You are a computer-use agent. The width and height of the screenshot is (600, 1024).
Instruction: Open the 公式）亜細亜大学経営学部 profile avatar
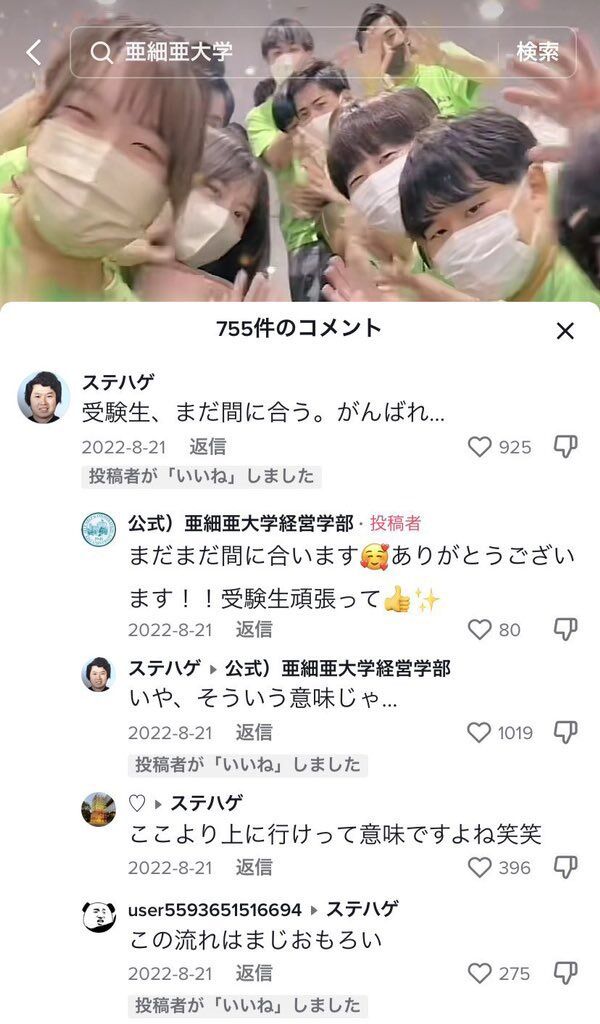pos(98,529)
